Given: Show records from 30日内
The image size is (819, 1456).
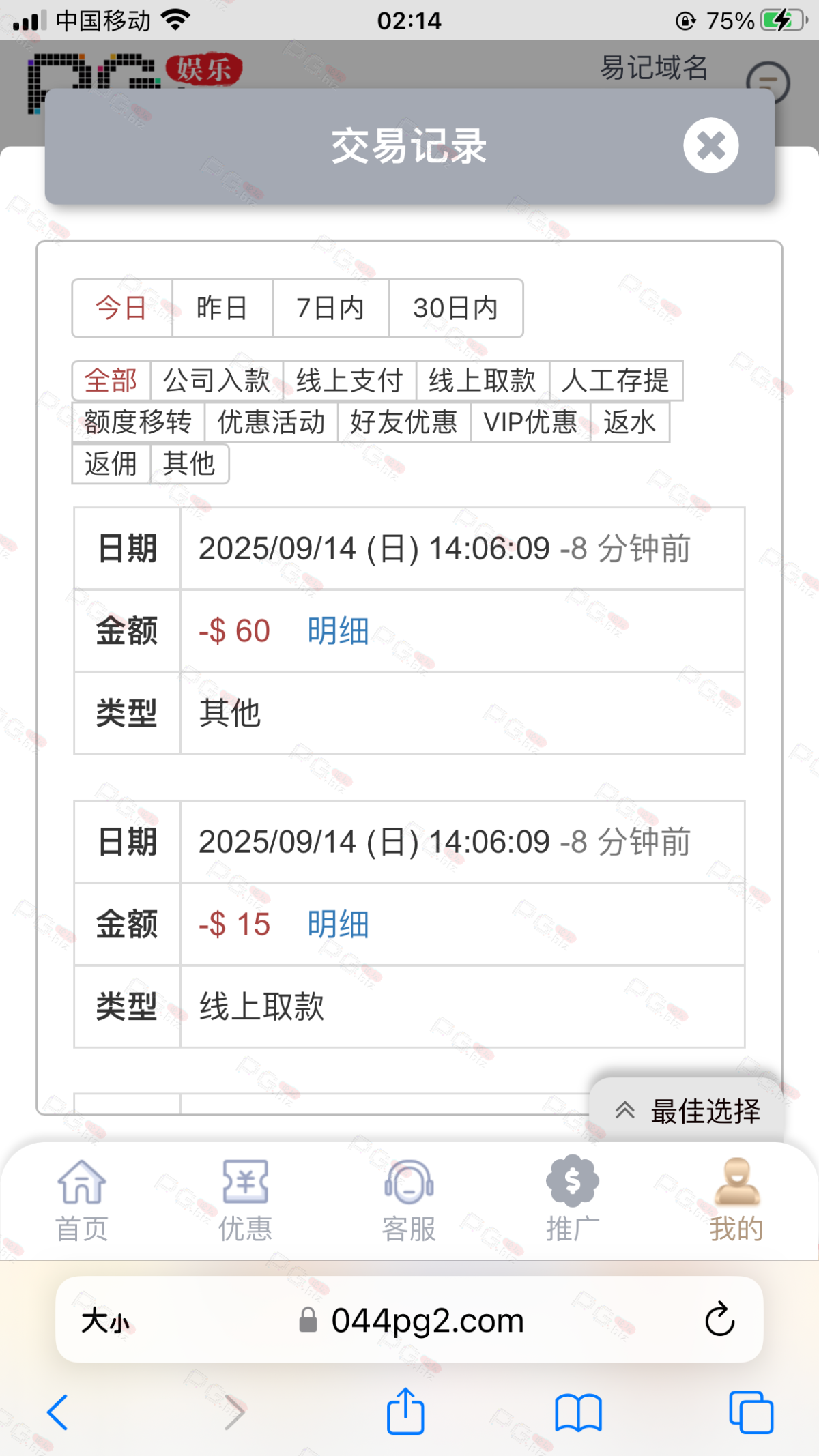Looking at the screenshot, I should point(455,308).
